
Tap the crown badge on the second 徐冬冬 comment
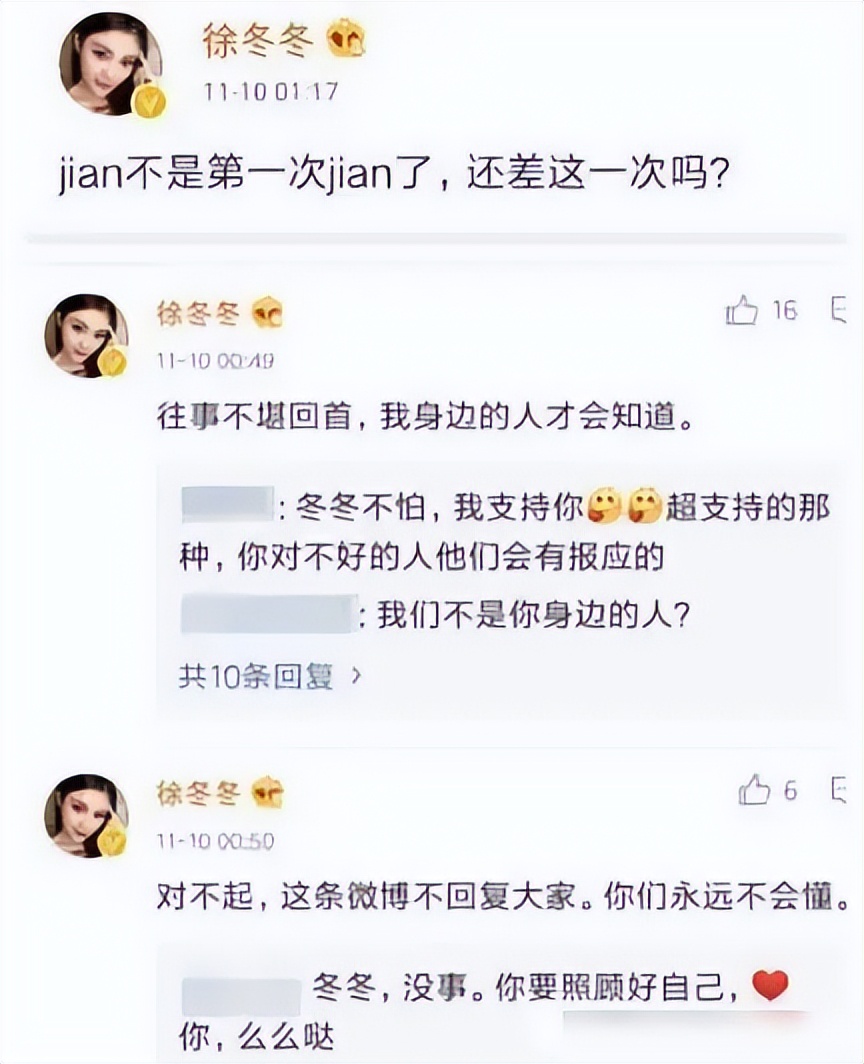coord(266,791)
